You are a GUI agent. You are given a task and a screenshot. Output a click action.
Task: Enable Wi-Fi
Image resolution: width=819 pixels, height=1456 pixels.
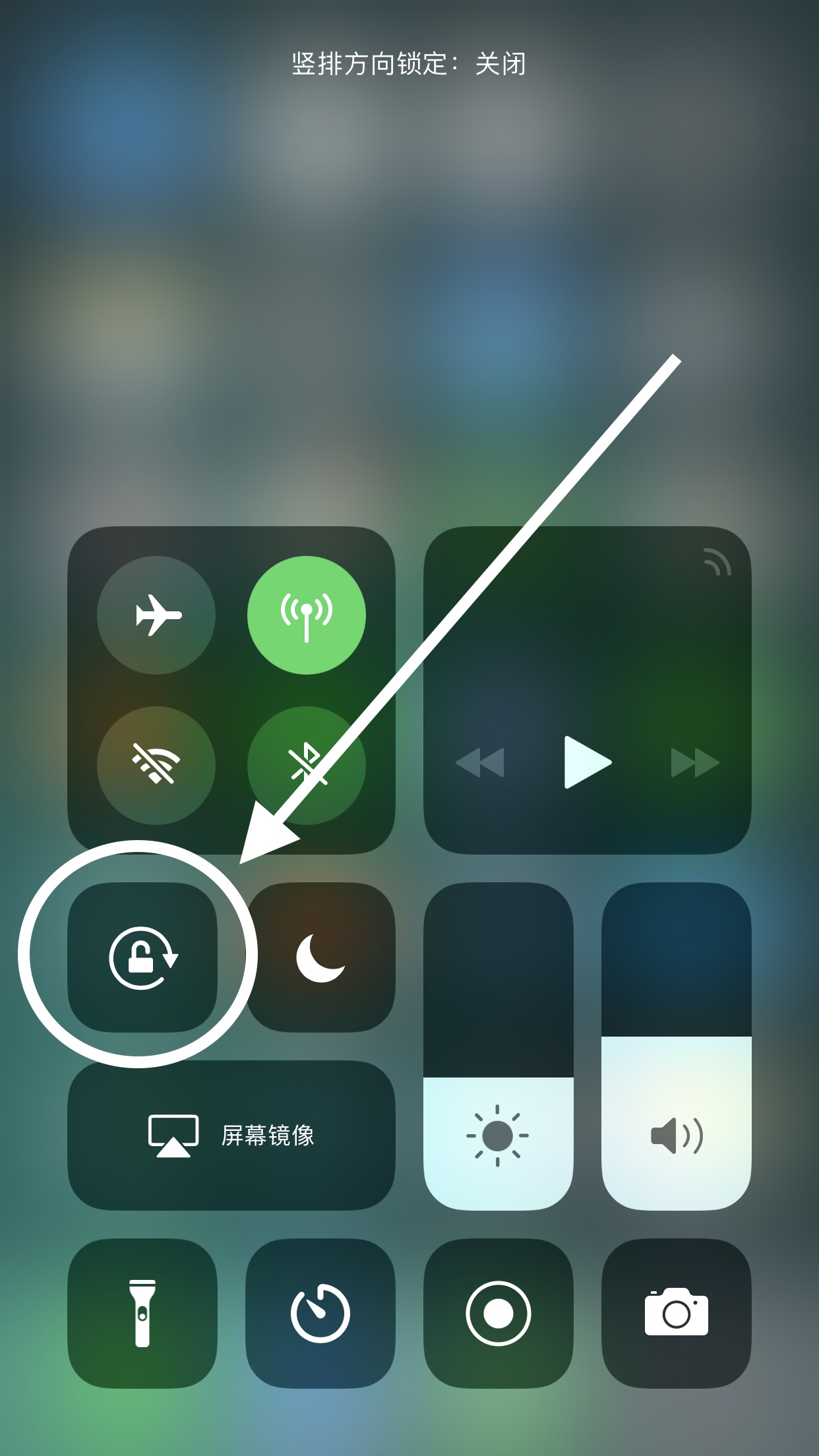pyautogui.click(x=156, y=765)
